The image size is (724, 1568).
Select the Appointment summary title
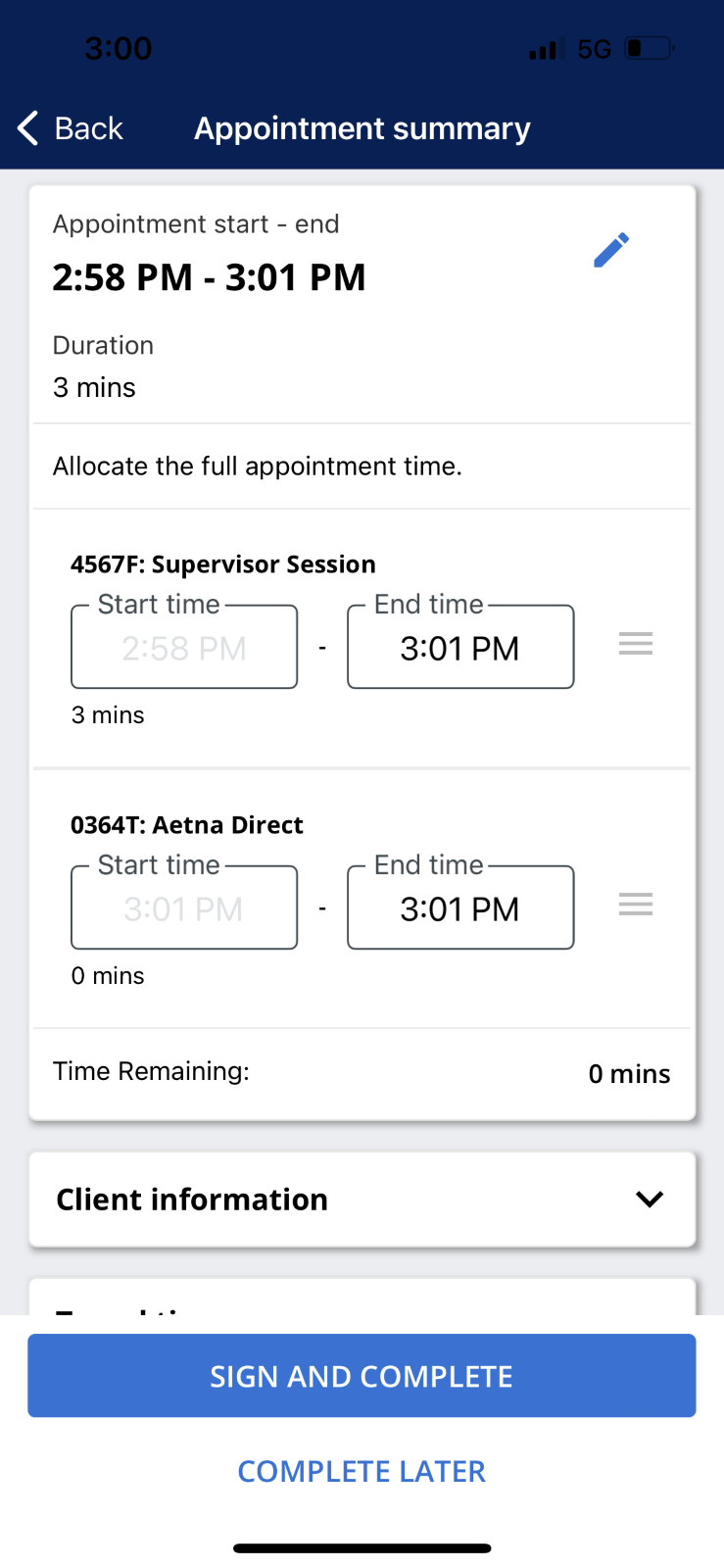pos(362,127)
